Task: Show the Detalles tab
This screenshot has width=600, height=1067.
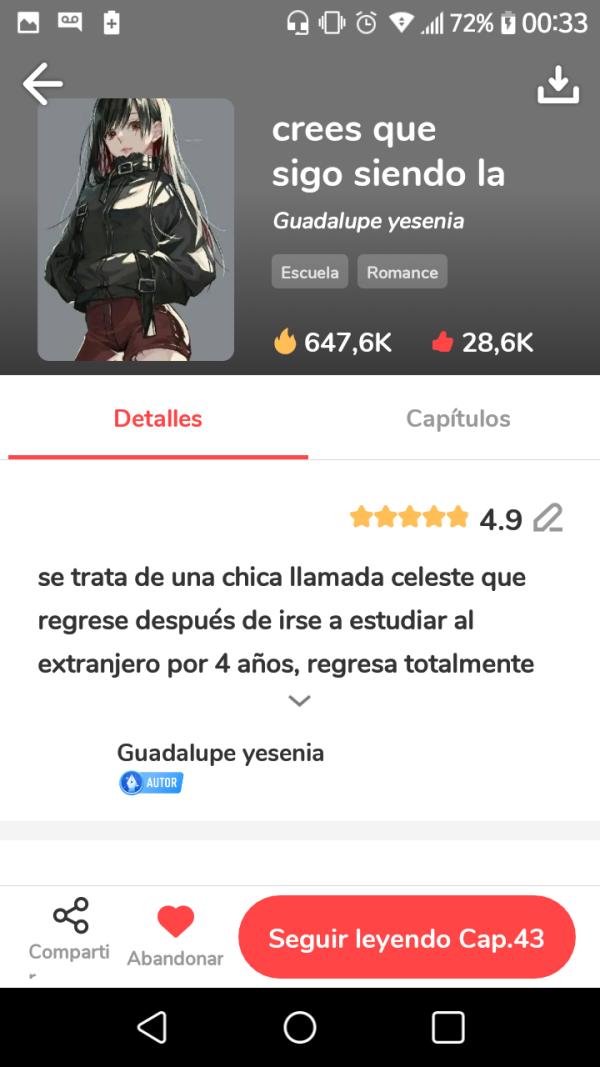Action: click(x=158, y=419)
